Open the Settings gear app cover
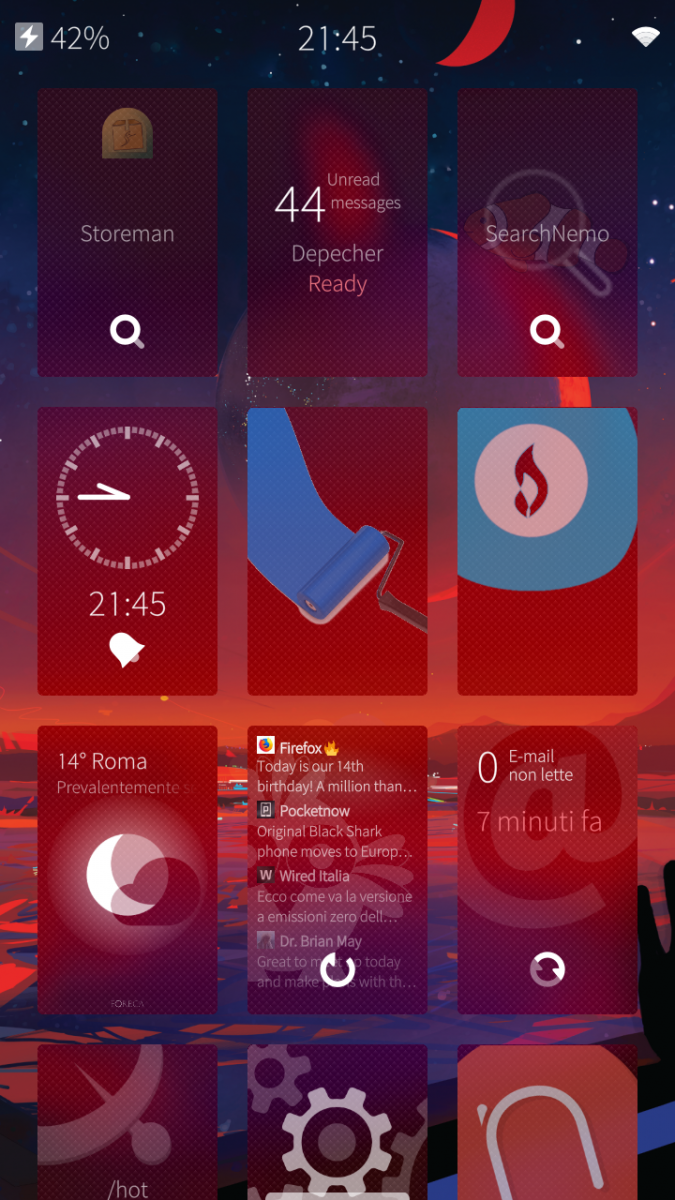Image resolution: width=675 pixels, height=1200 pixels. (x=337, y=1125)
